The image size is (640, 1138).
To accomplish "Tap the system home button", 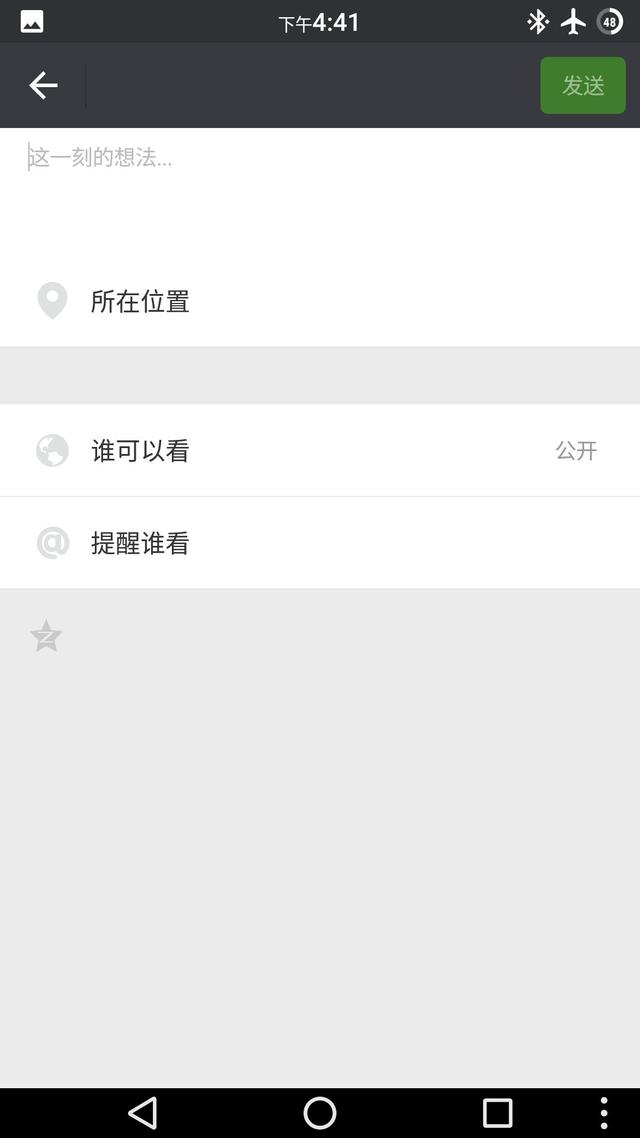I will click(320, 1112).
